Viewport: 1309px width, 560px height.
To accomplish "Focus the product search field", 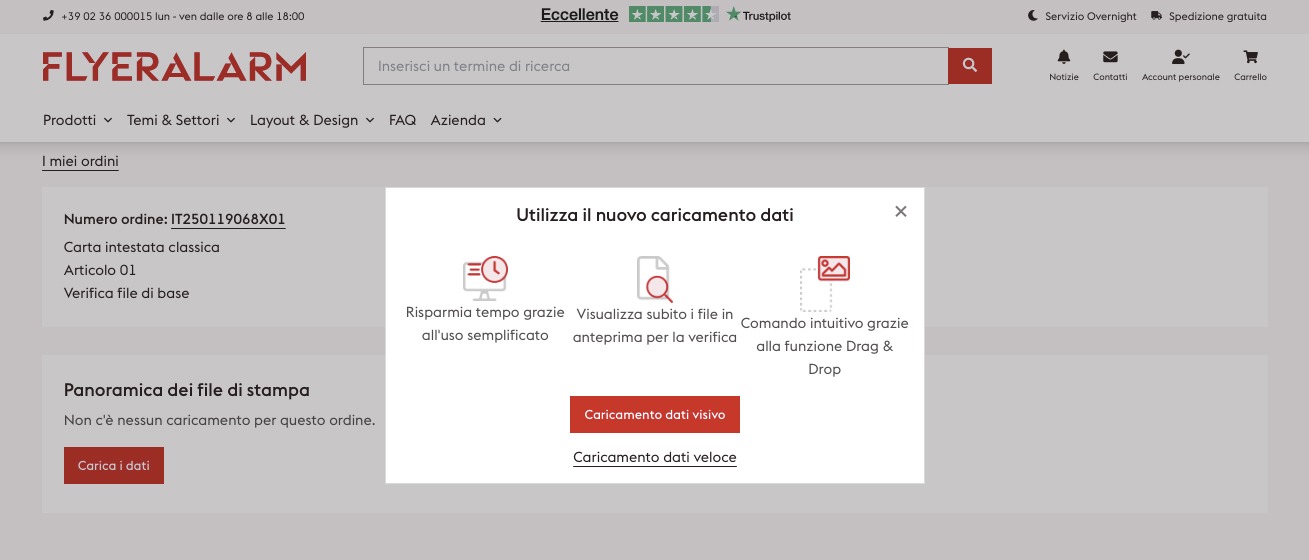I will click(655, 66).
